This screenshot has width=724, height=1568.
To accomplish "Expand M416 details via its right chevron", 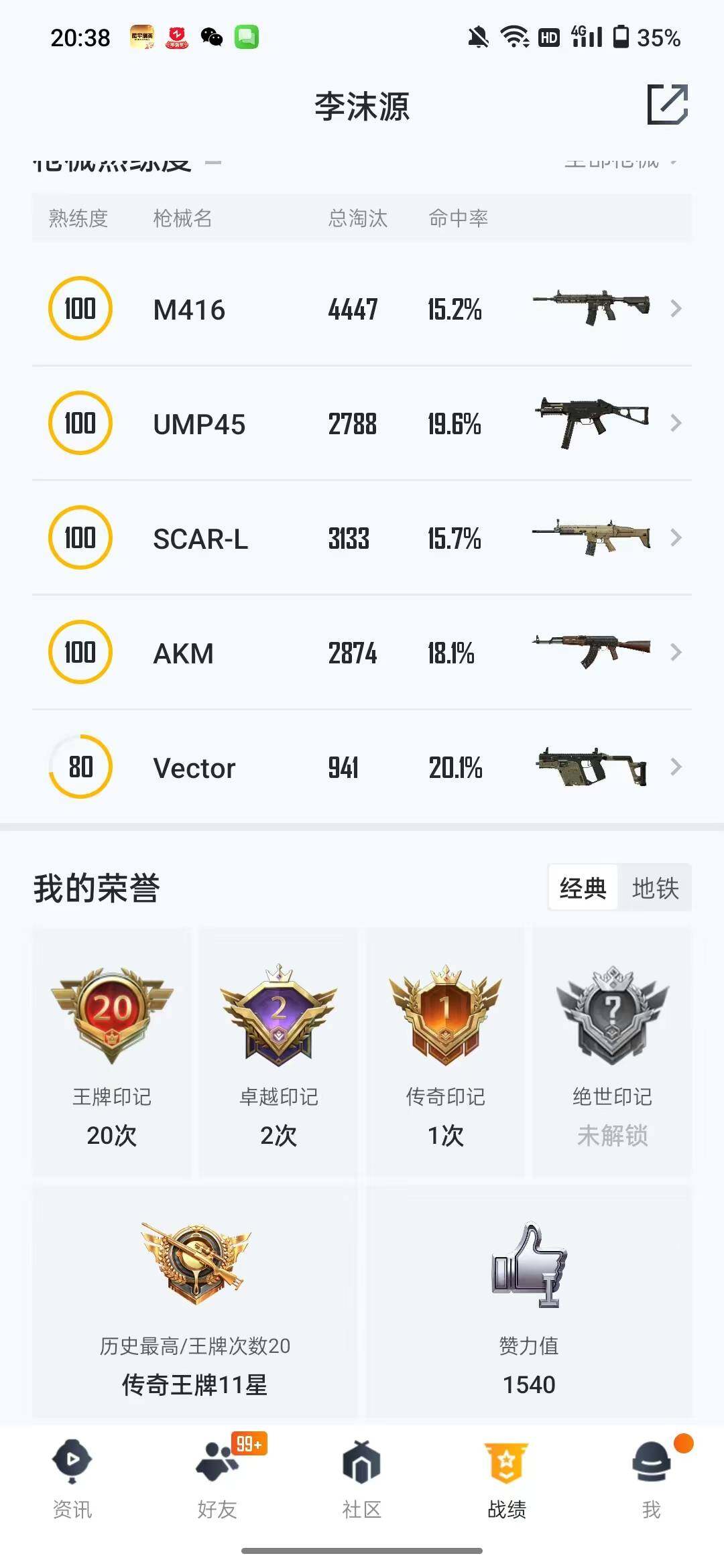I will [x=677, y=308].
